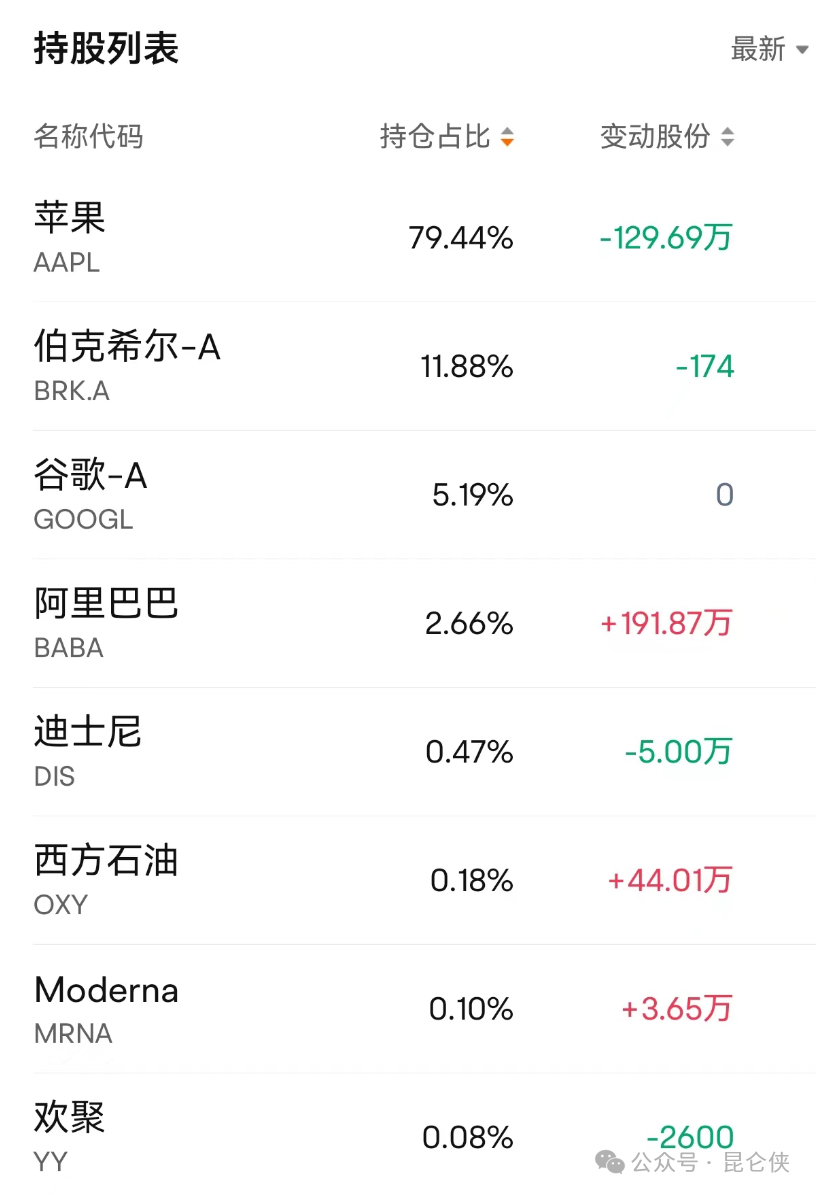Click the +191.87万 change value for 阿里巴巴
Image resolution: width=816 pixels, height=1195 pixels.
tap(667, 622)
